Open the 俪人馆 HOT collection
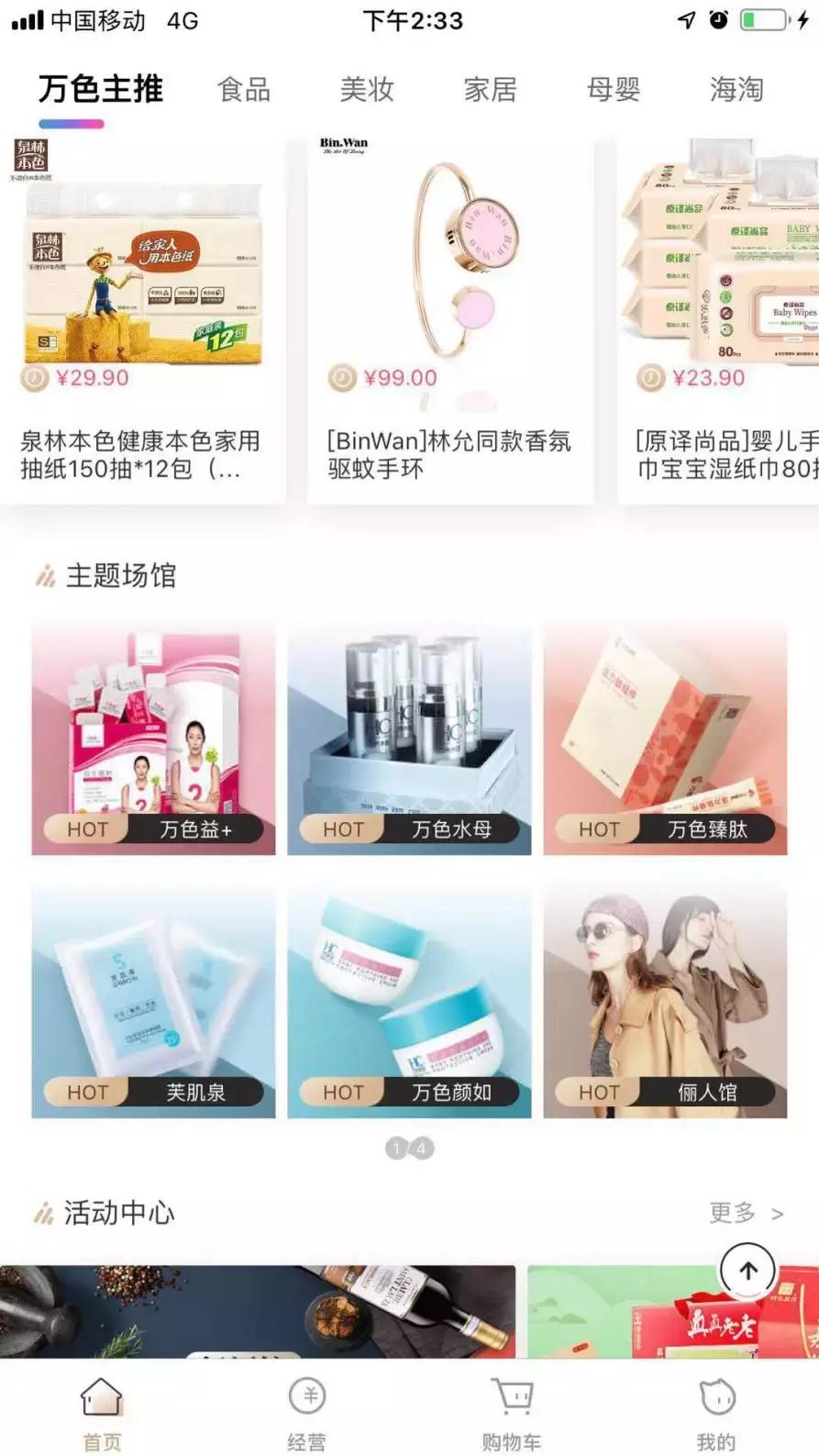Image resolution: width=819 pixels, height=1456 pixels. tap(665, 1000)
